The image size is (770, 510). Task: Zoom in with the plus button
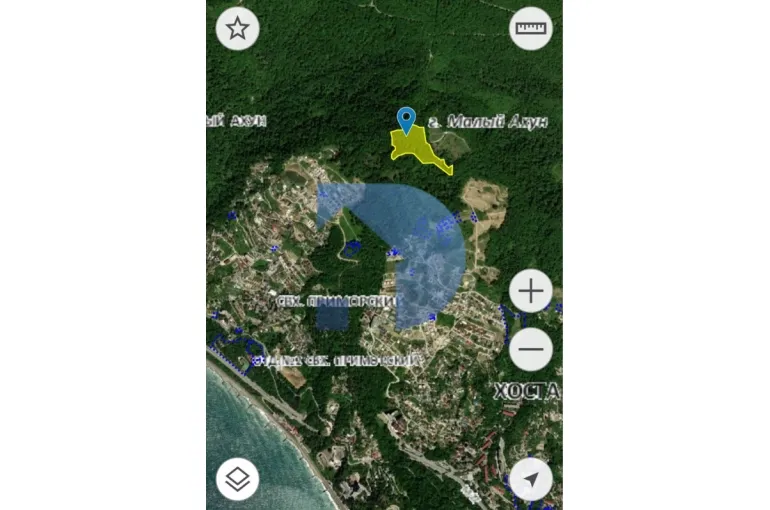coord(531,291)
